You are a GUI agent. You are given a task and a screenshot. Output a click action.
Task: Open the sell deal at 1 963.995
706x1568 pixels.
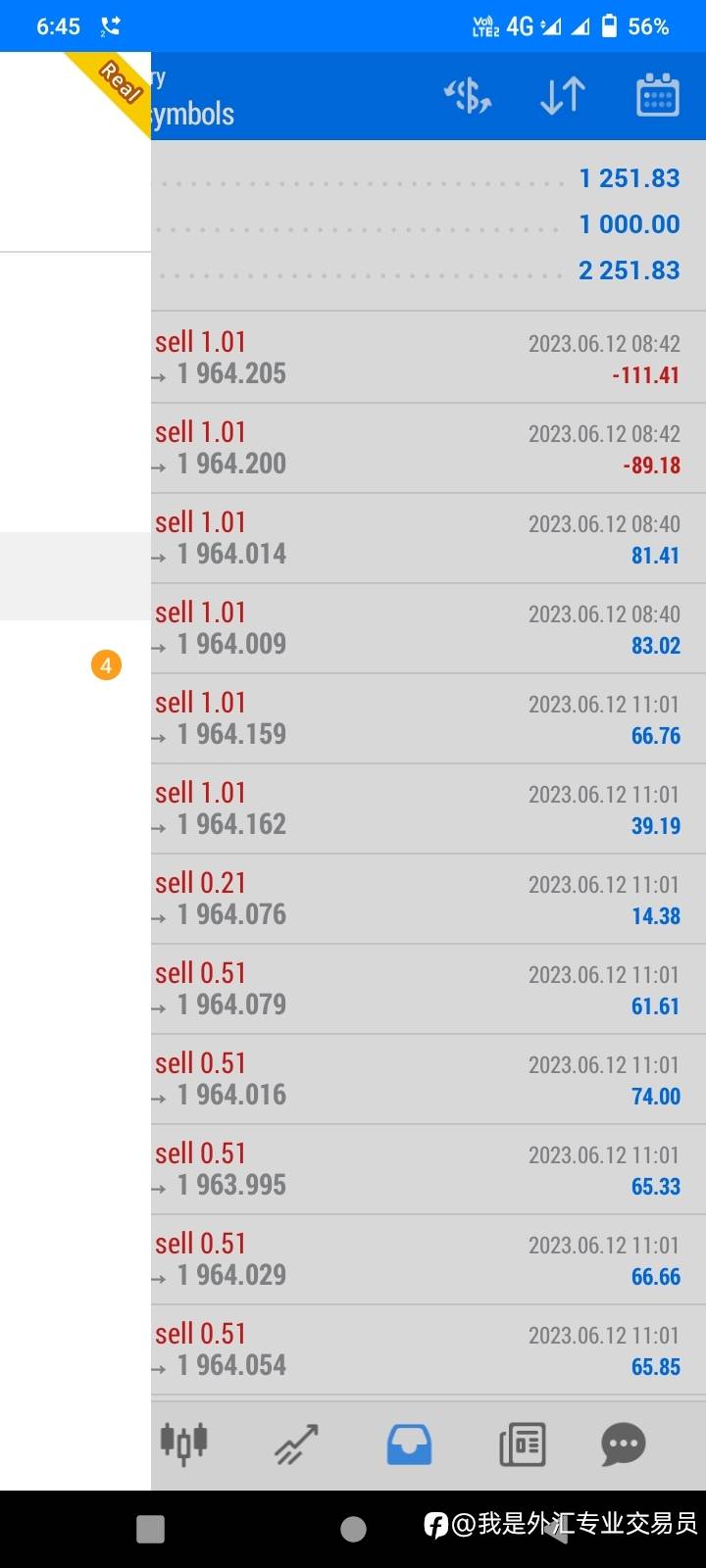[x=428, y=1169]
